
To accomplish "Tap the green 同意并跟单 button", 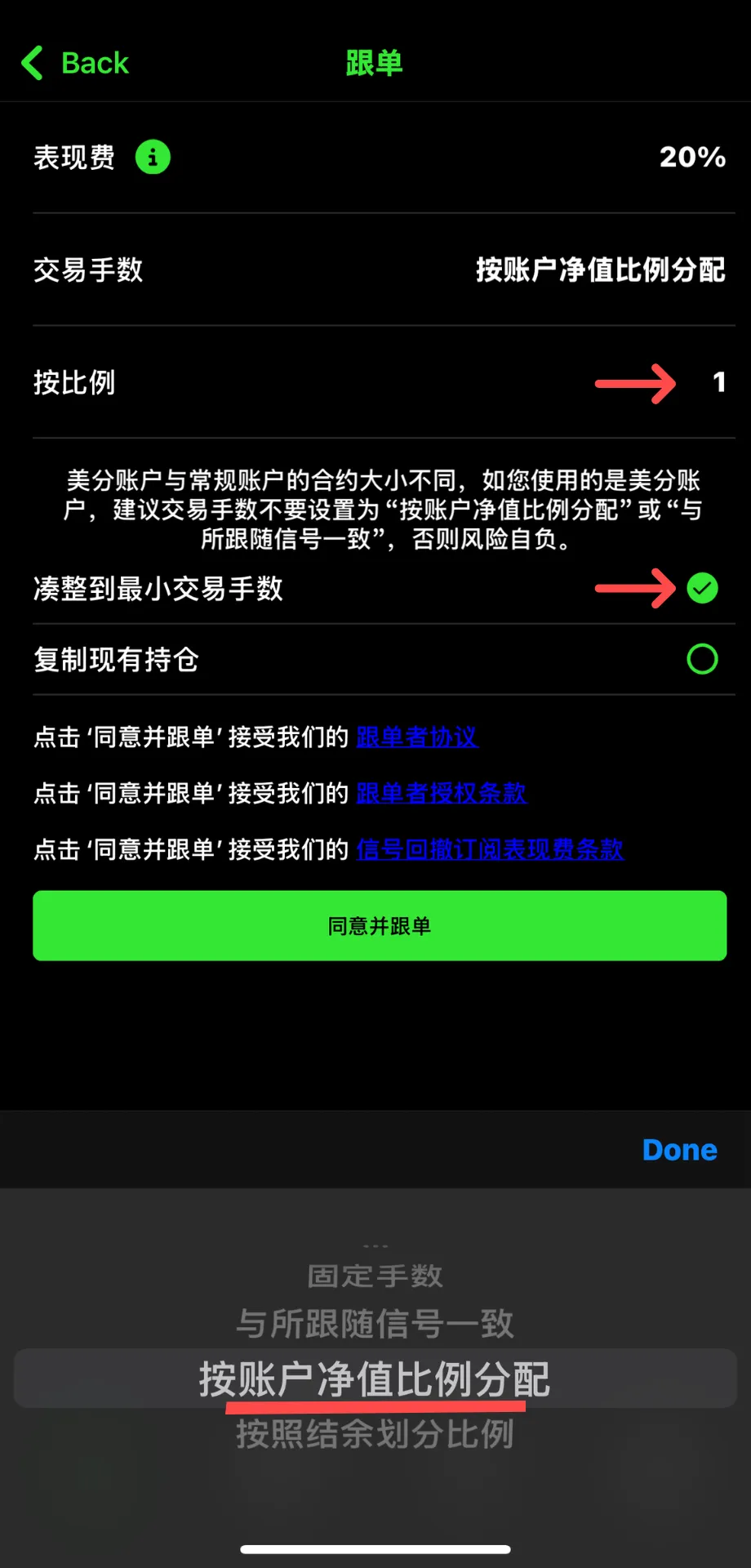I will [380, 925].
